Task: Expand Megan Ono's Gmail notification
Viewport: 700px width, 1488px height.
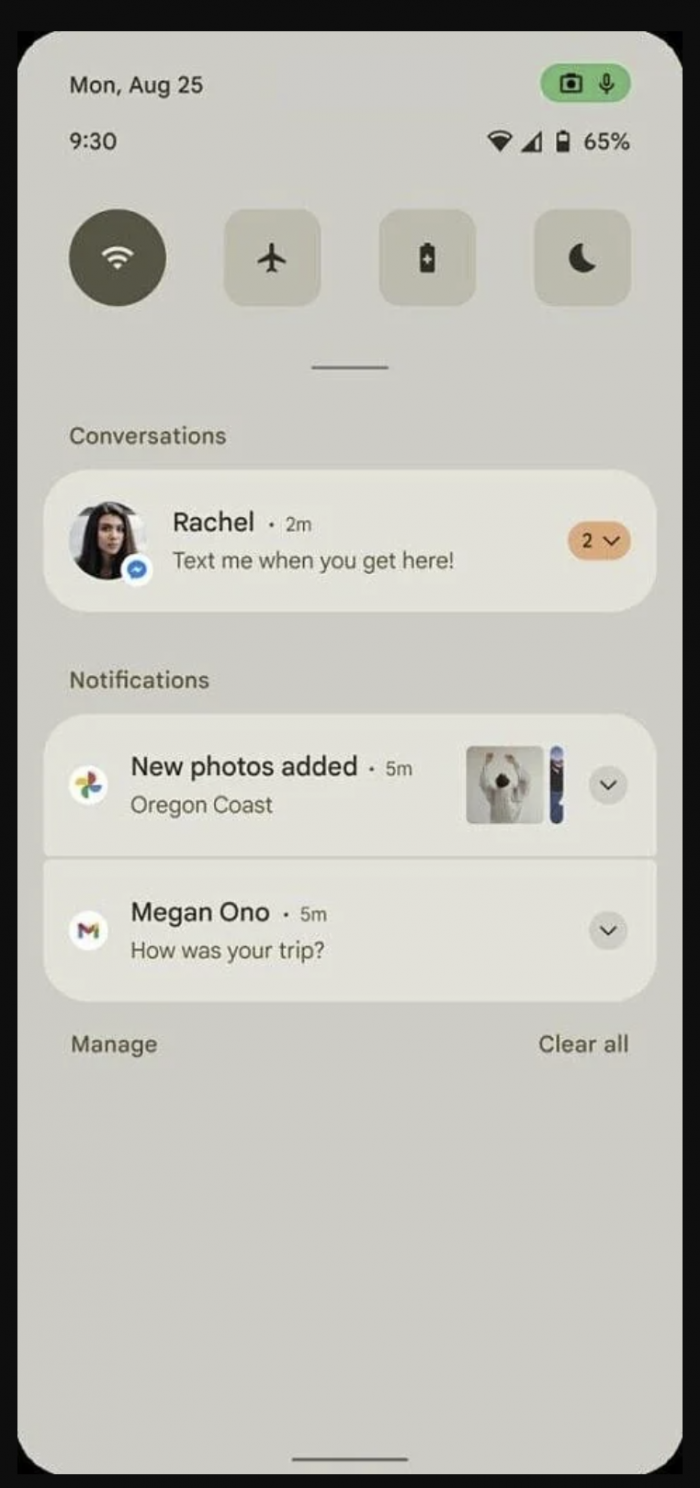Action: [x=608, y=931]
